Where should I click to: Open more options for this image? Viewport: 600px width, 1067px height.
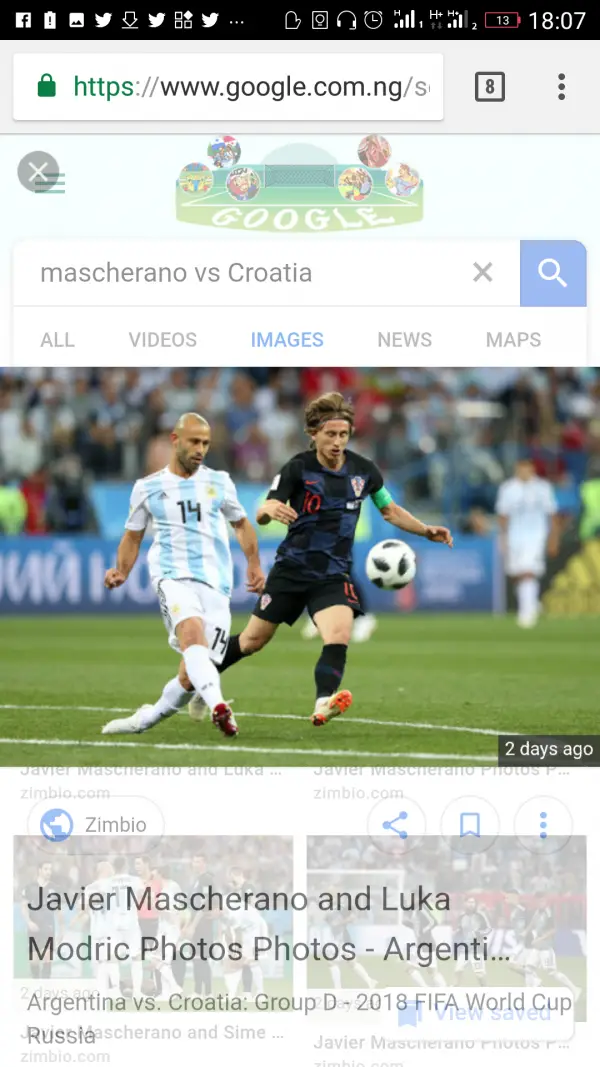tap(543, 825)
